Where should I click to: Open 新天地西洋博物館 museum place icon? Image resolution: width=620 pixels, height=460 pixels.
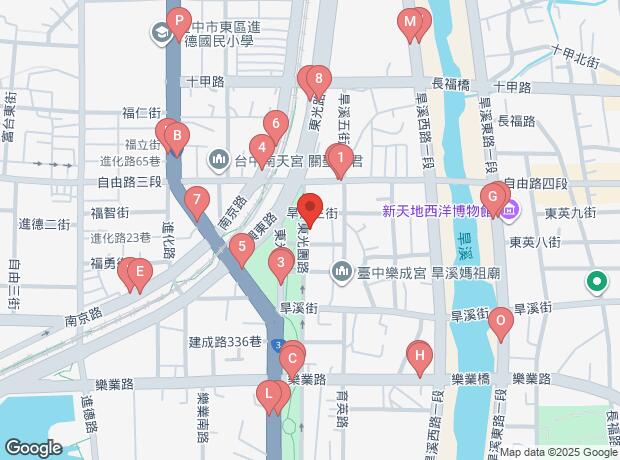click(510, 211)
